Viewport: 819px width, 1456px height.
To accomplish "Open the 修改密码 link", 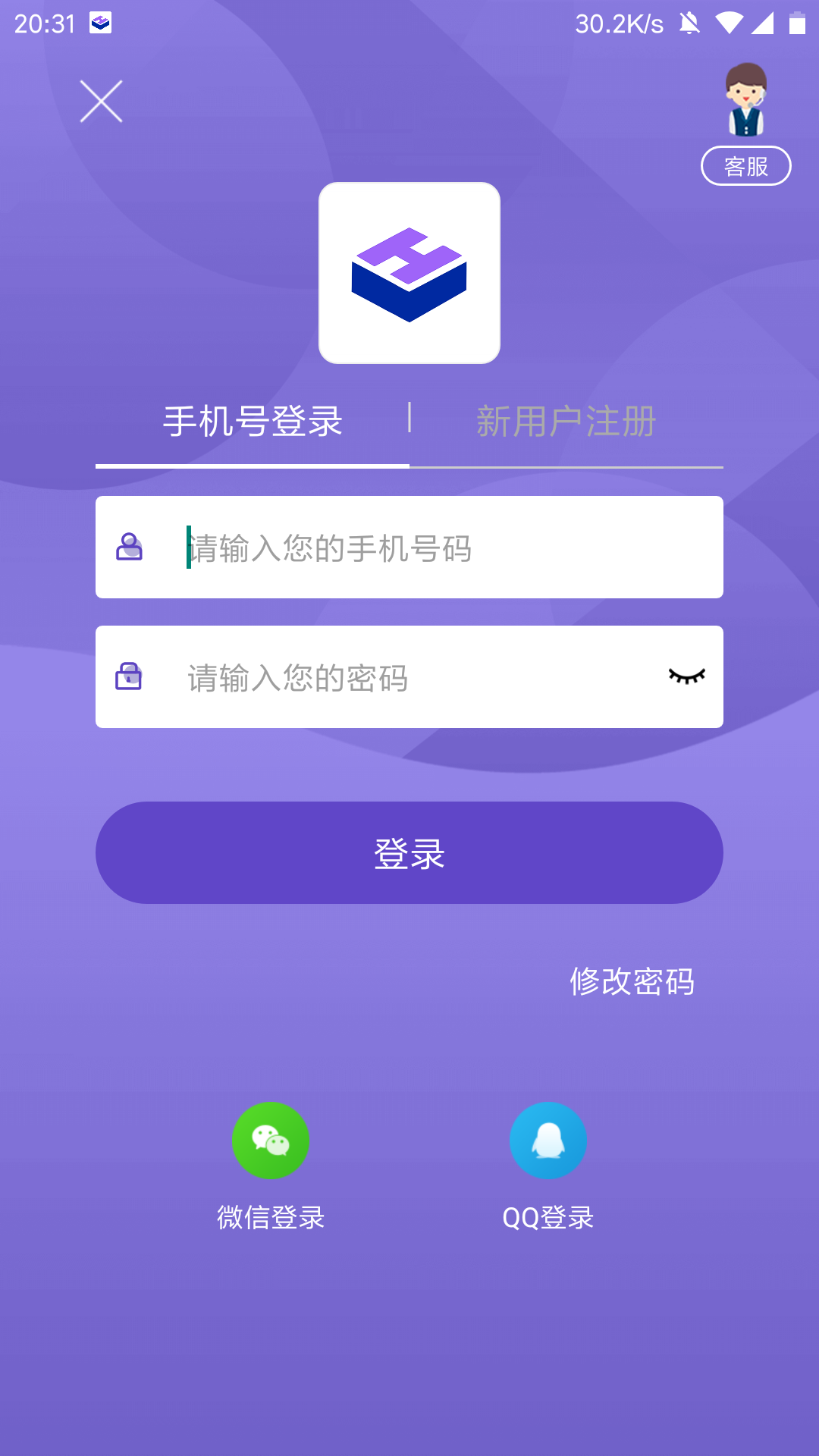I will (x=632, y=981).
